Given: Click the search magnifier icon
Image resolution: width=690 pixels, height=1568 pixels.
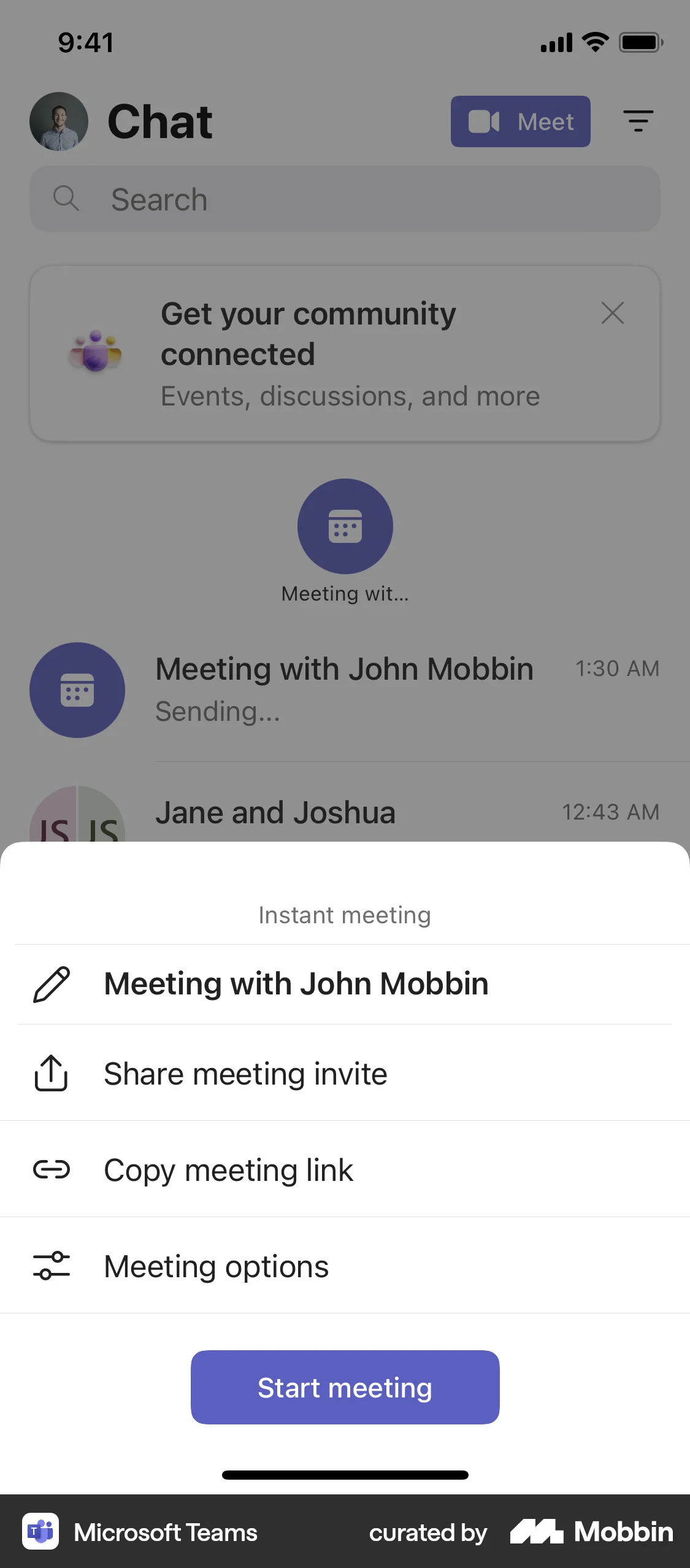Looking at the screenshot, I should coord(67,199).
